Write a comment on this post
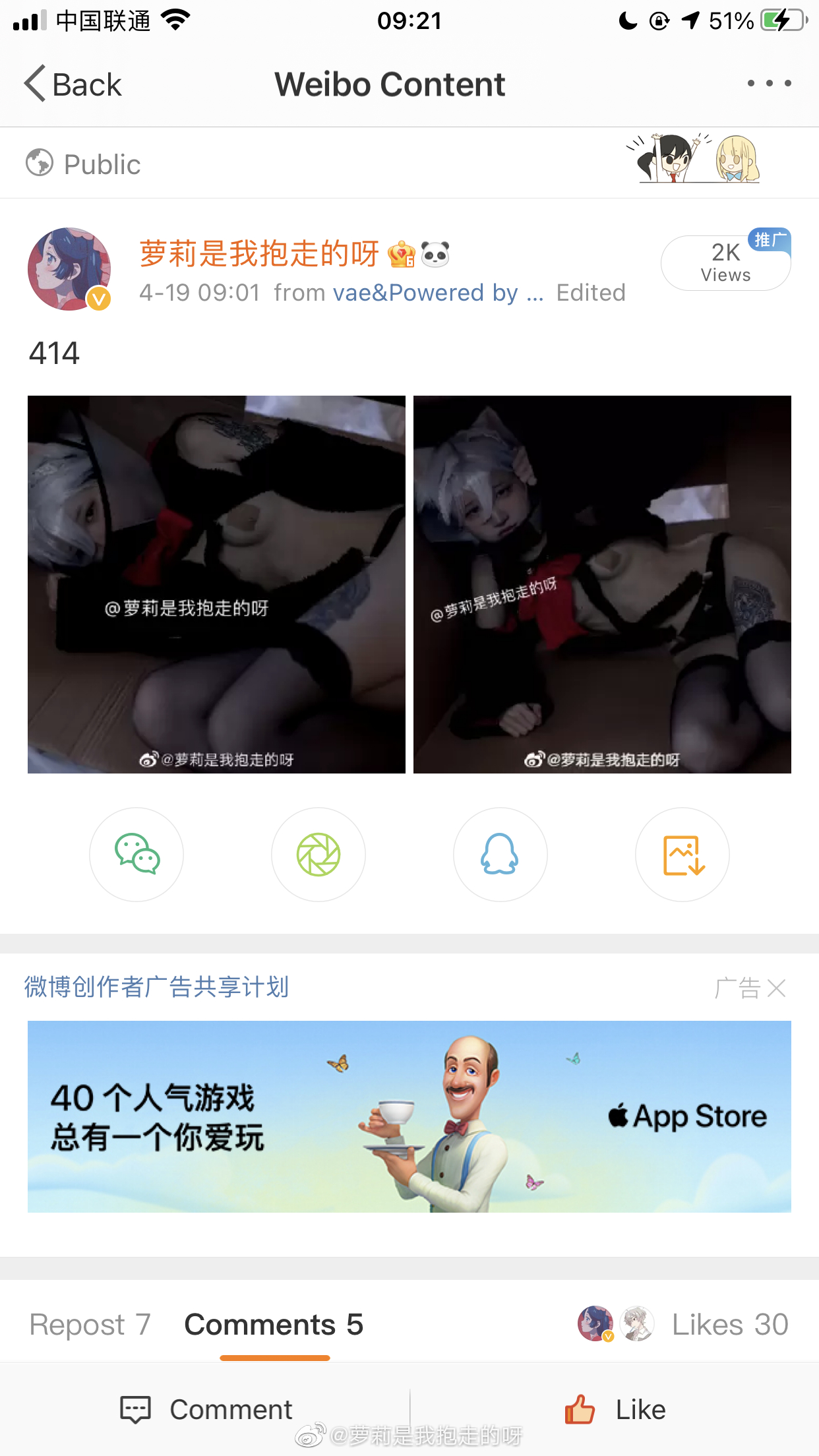 206,1410
